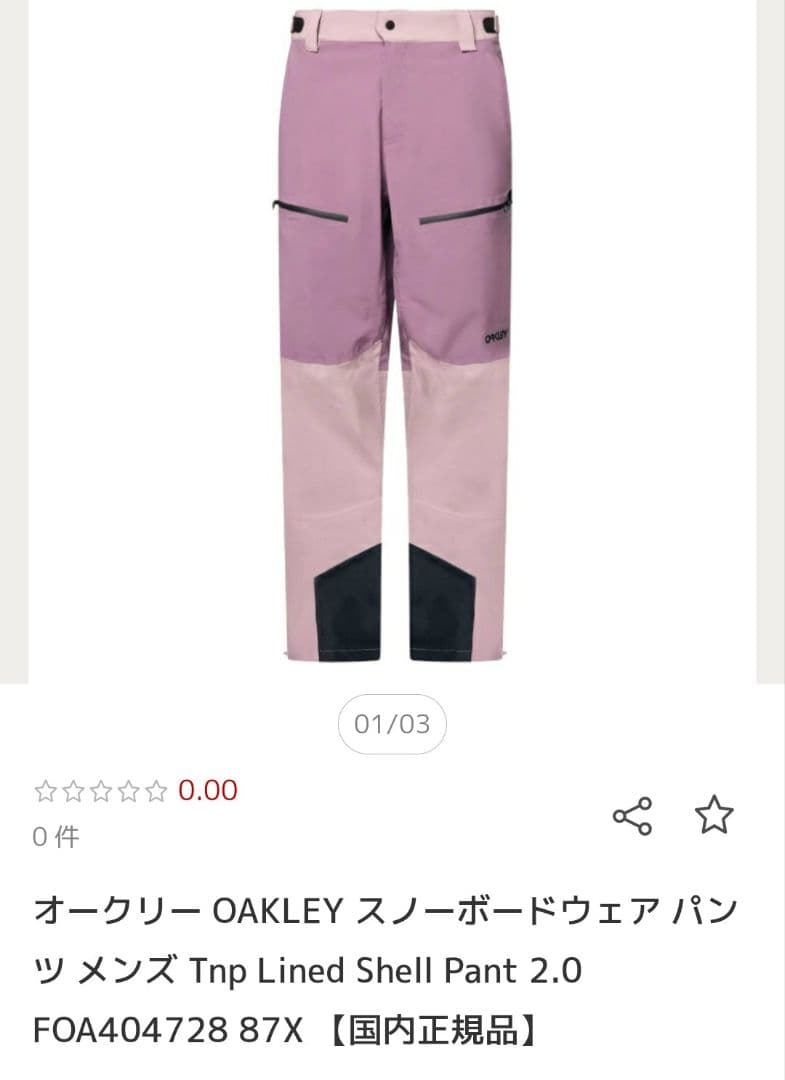Select the fifth rating star

(x=154, y=789)
